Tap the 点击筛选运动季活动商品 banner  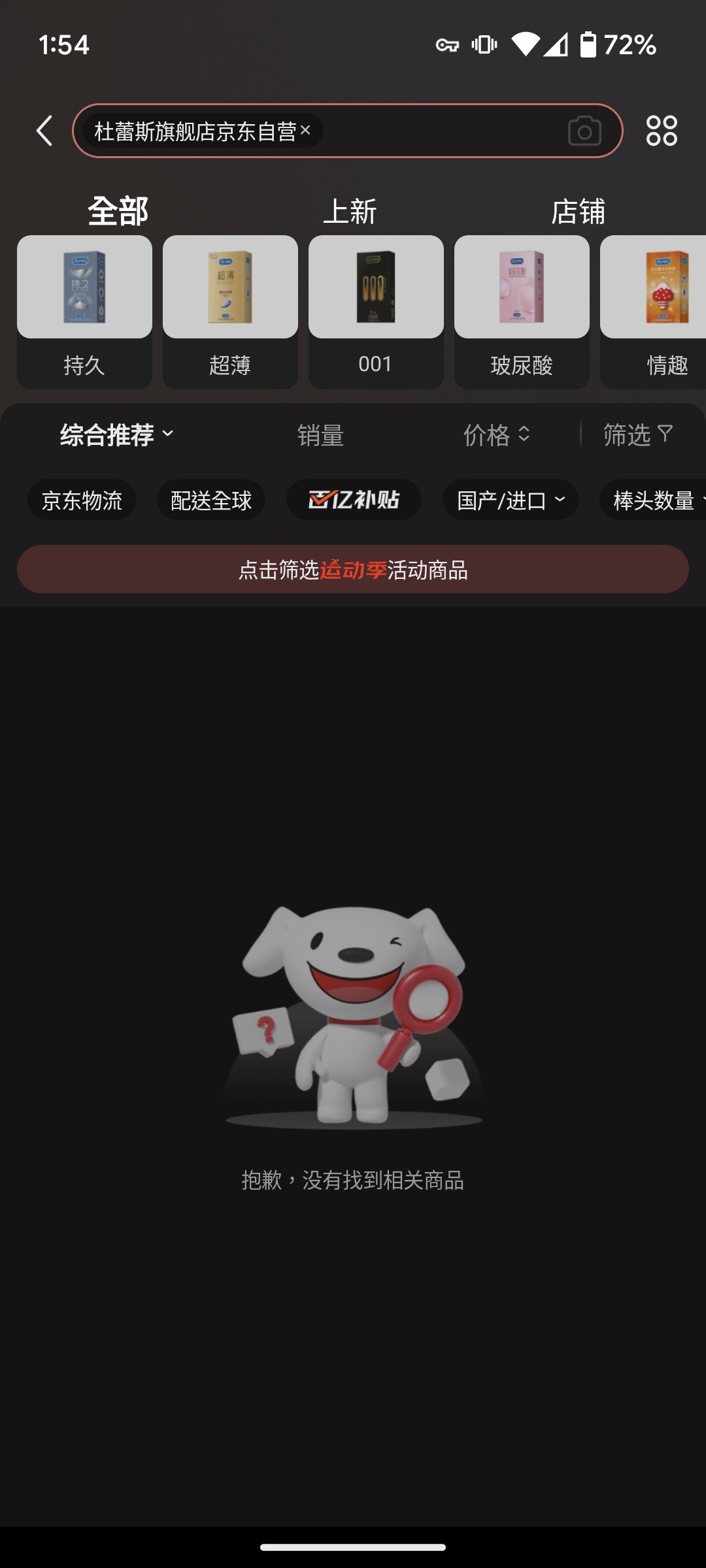[x=353, y=570]
